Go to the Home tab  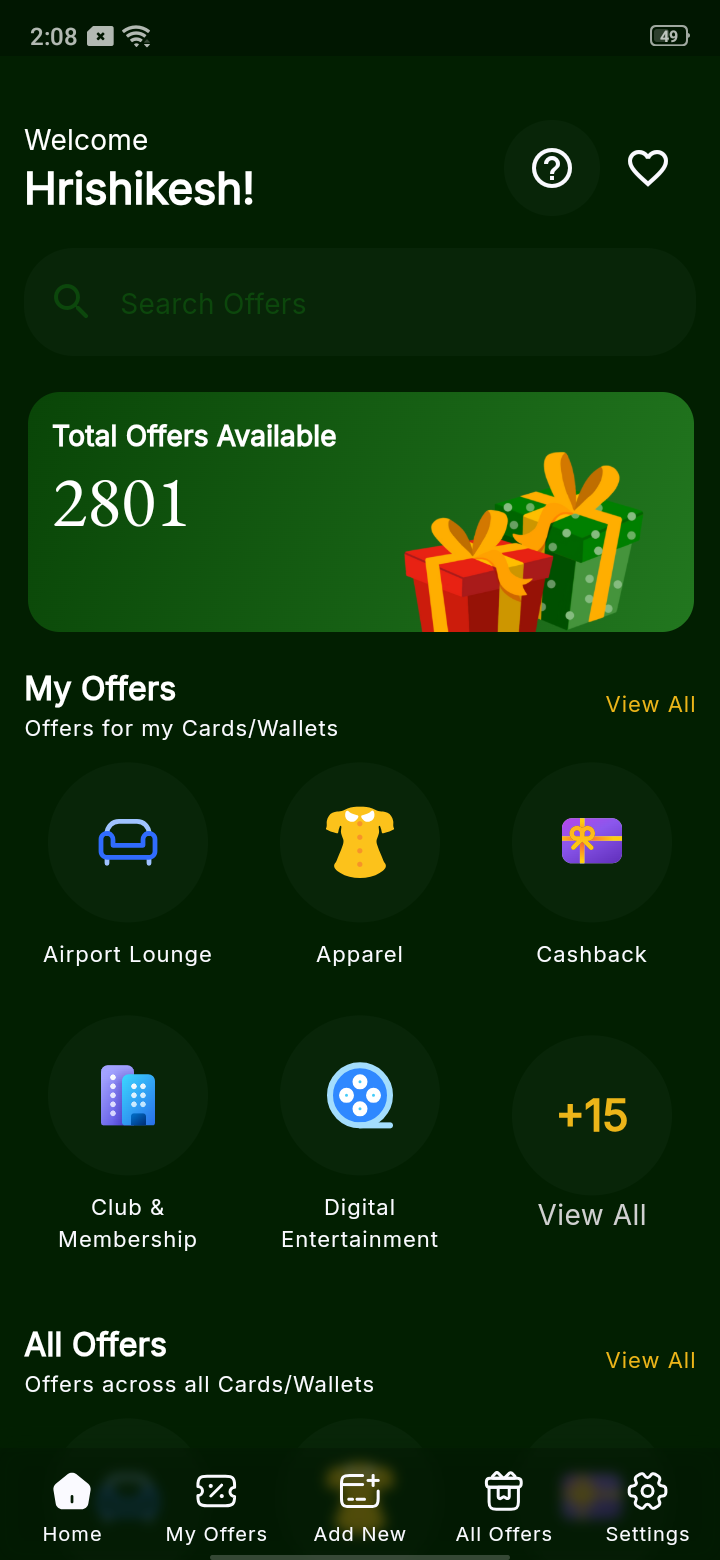72,1506
